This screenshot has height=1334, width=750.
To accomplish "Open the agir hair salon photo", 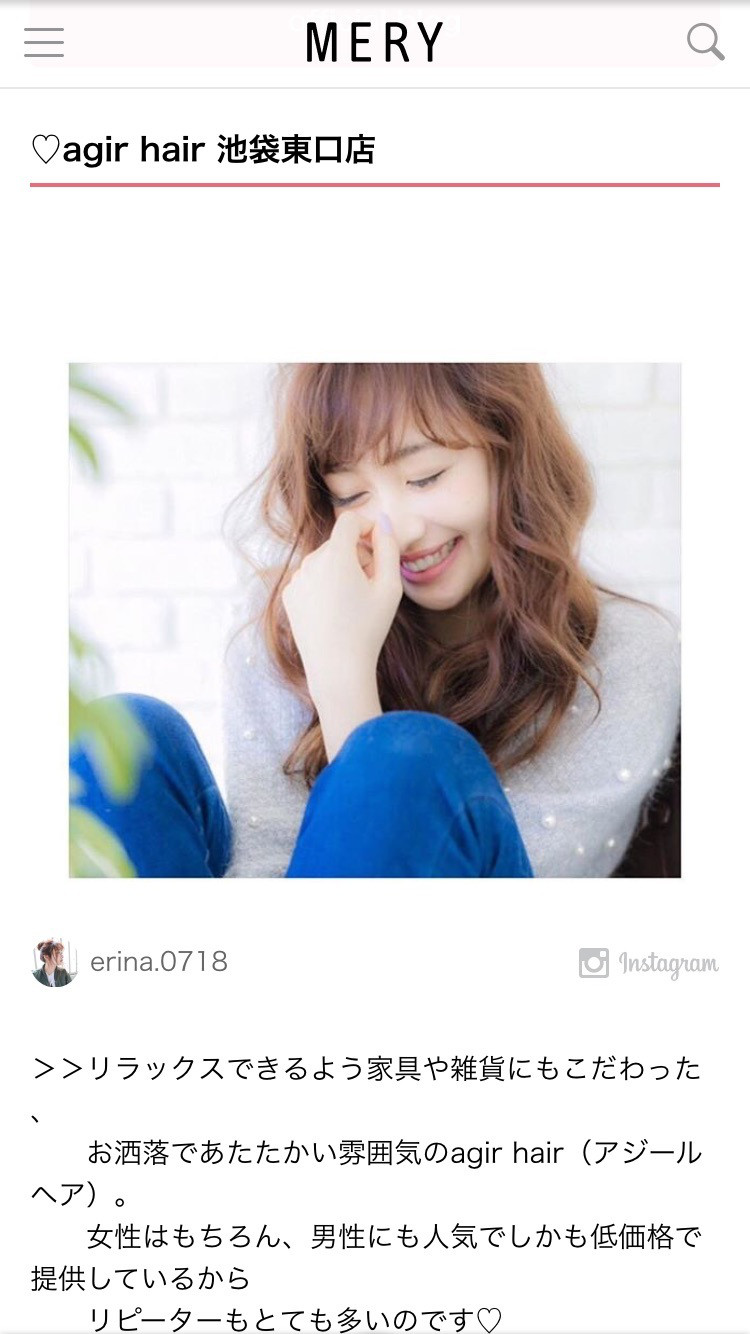I will 375,620.
